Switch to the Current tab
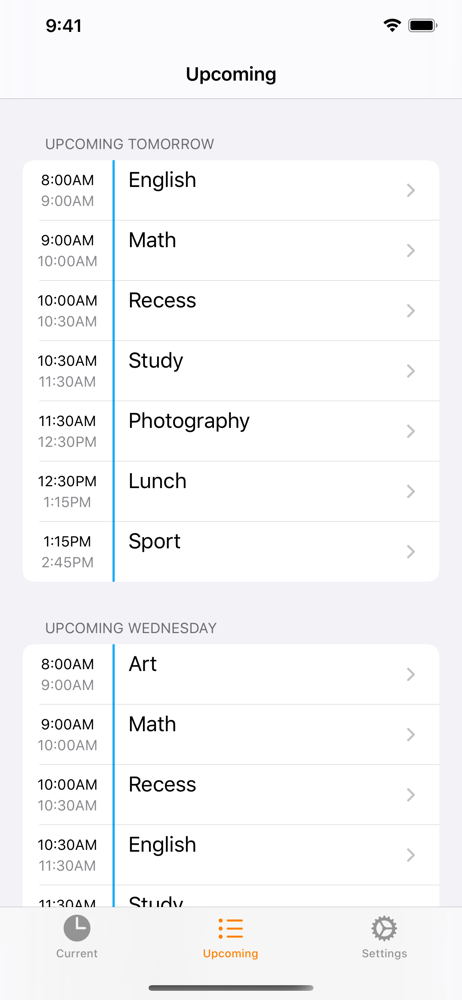462x1000 pixels. (x=77, y=937)
